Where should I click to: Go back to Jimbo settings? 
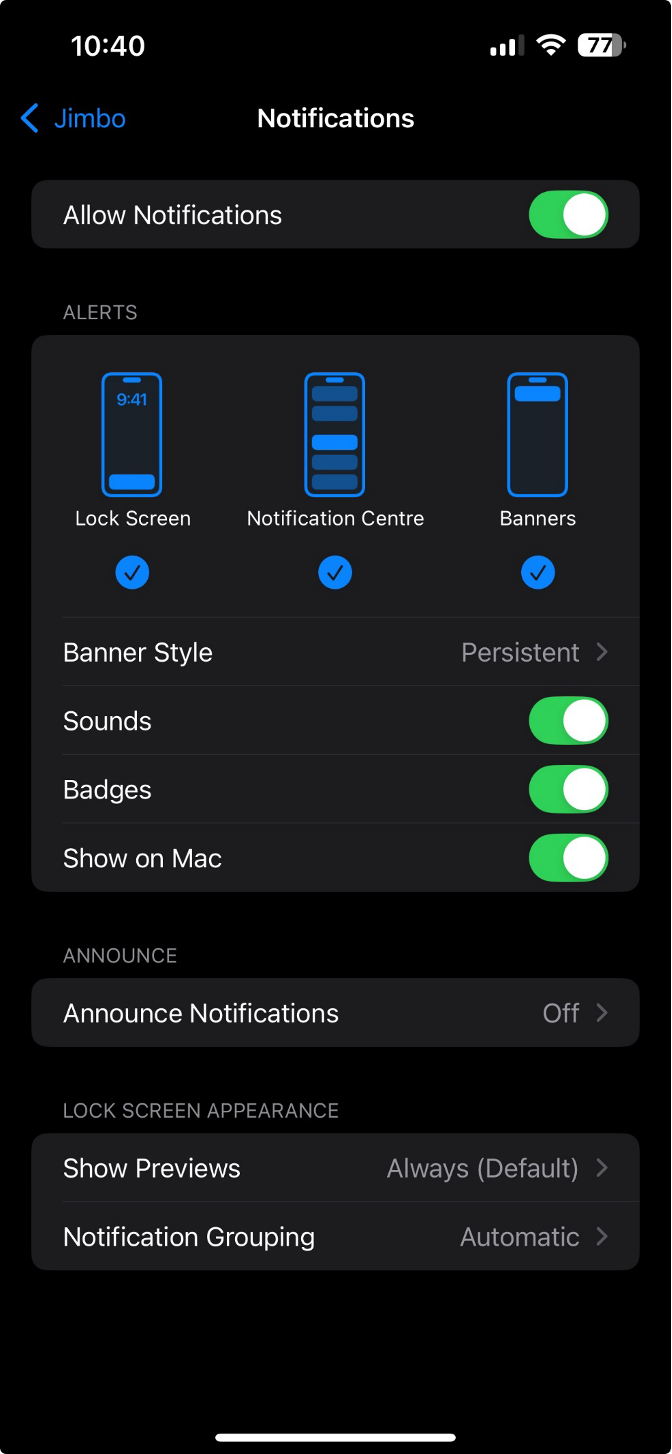pos(73,118)
